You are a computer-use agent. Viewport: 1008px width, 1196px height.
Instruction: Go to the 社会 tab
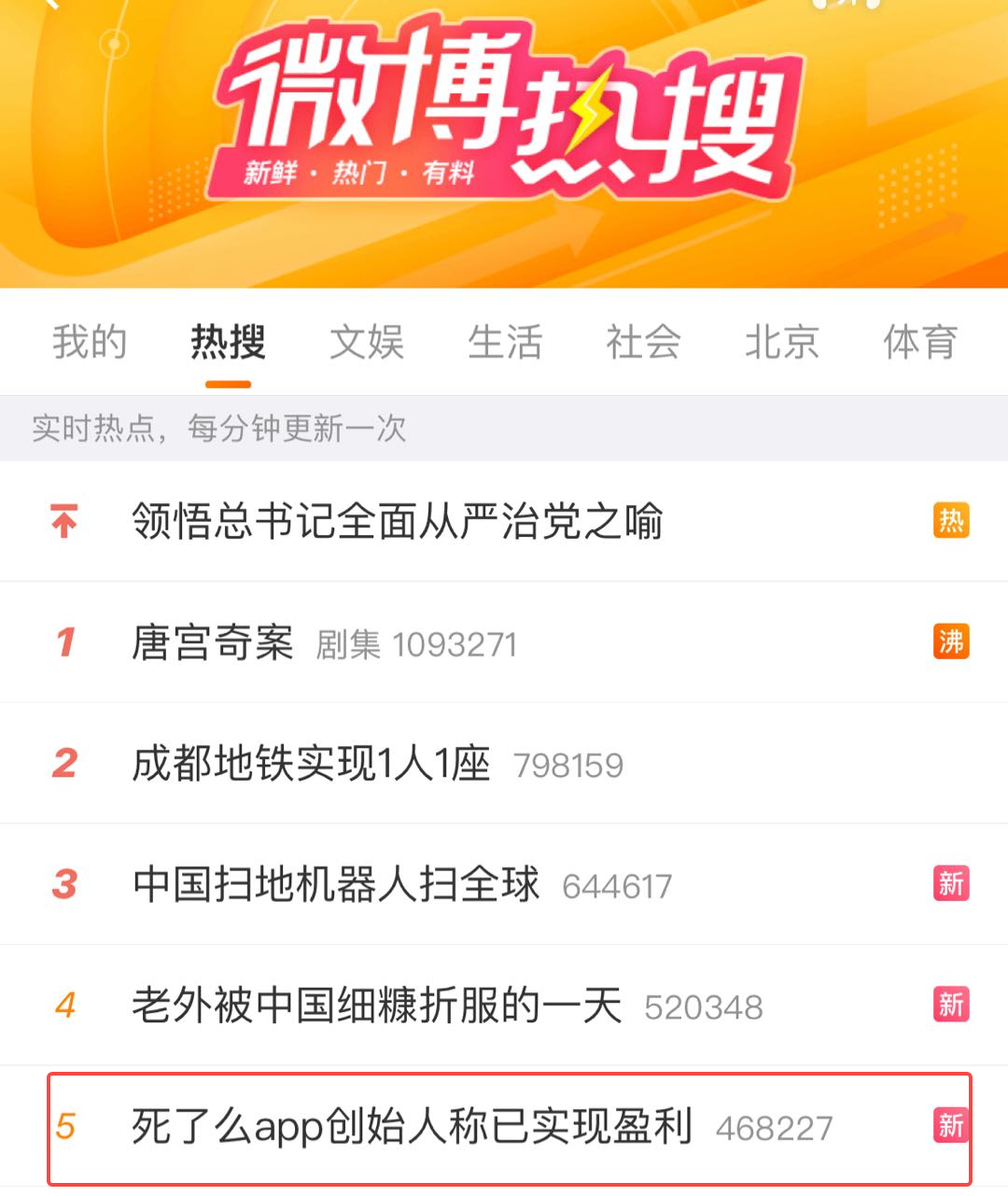tap(643, 342)
